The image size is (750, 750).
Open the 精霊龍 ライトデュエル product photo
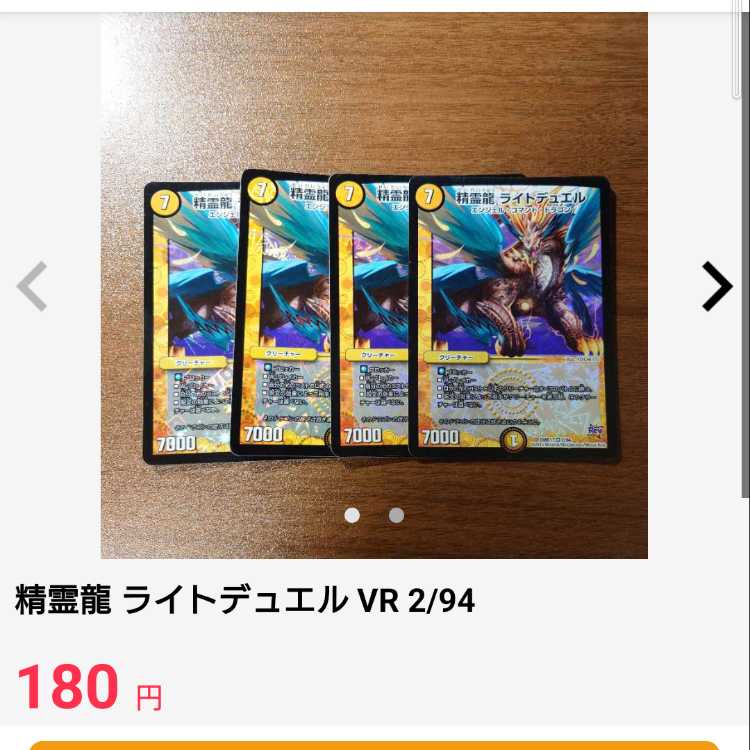[x=374, y=300]
